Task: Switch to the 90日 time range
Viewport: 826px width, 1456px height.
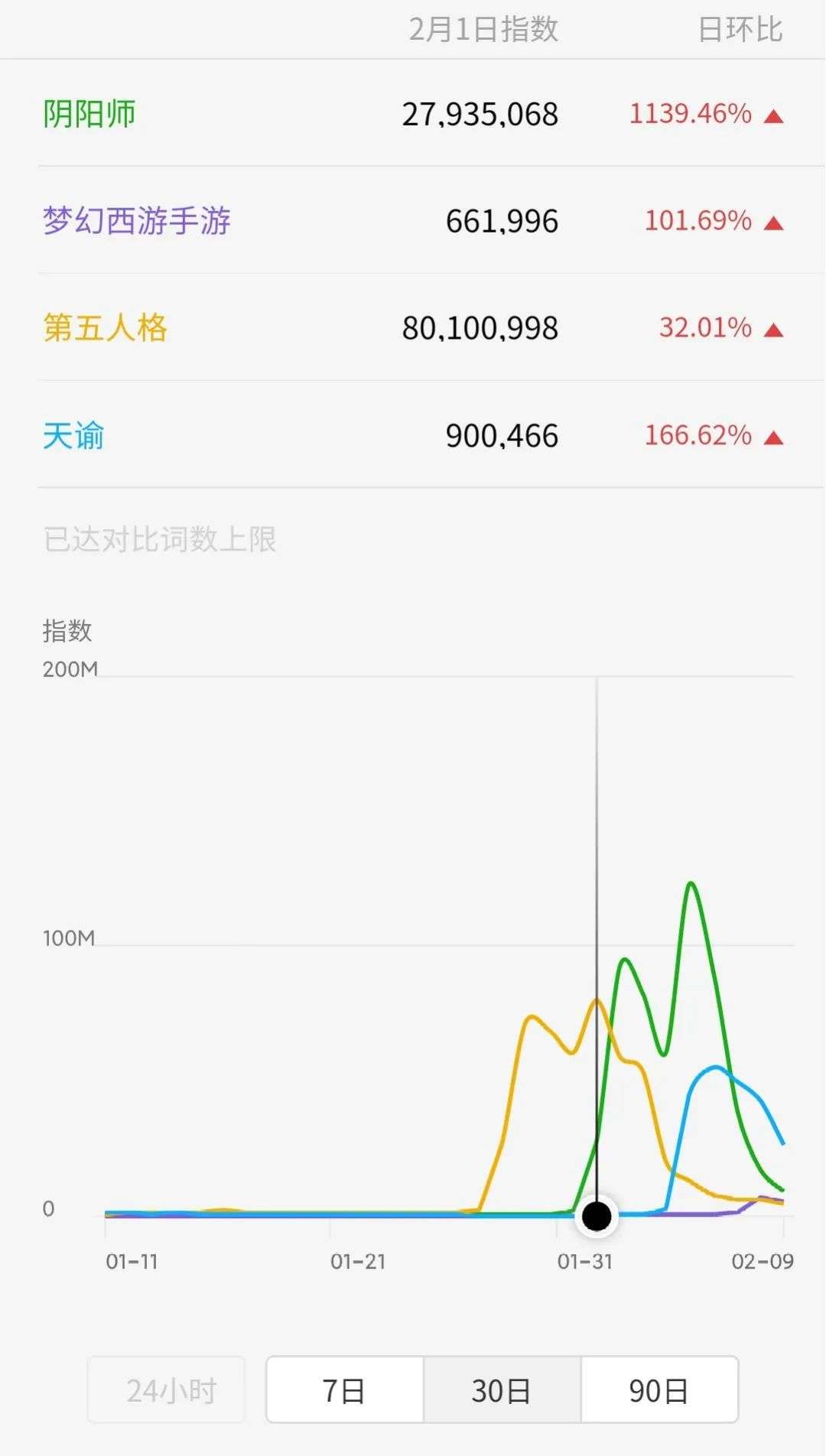Action: [x=659, y=1389]
